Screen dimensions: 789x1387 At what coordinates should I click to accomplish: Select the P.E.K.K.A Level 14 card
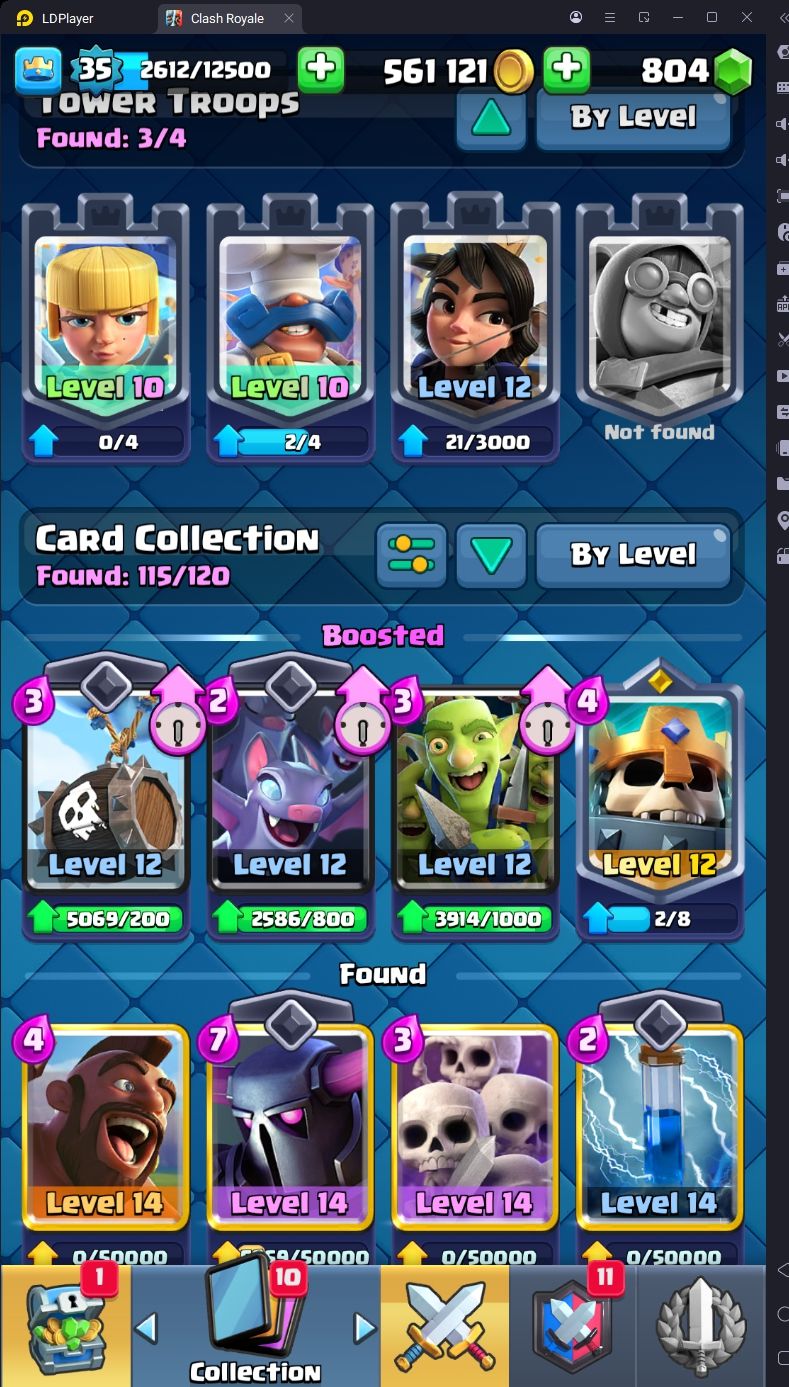tap(290, 1130)
